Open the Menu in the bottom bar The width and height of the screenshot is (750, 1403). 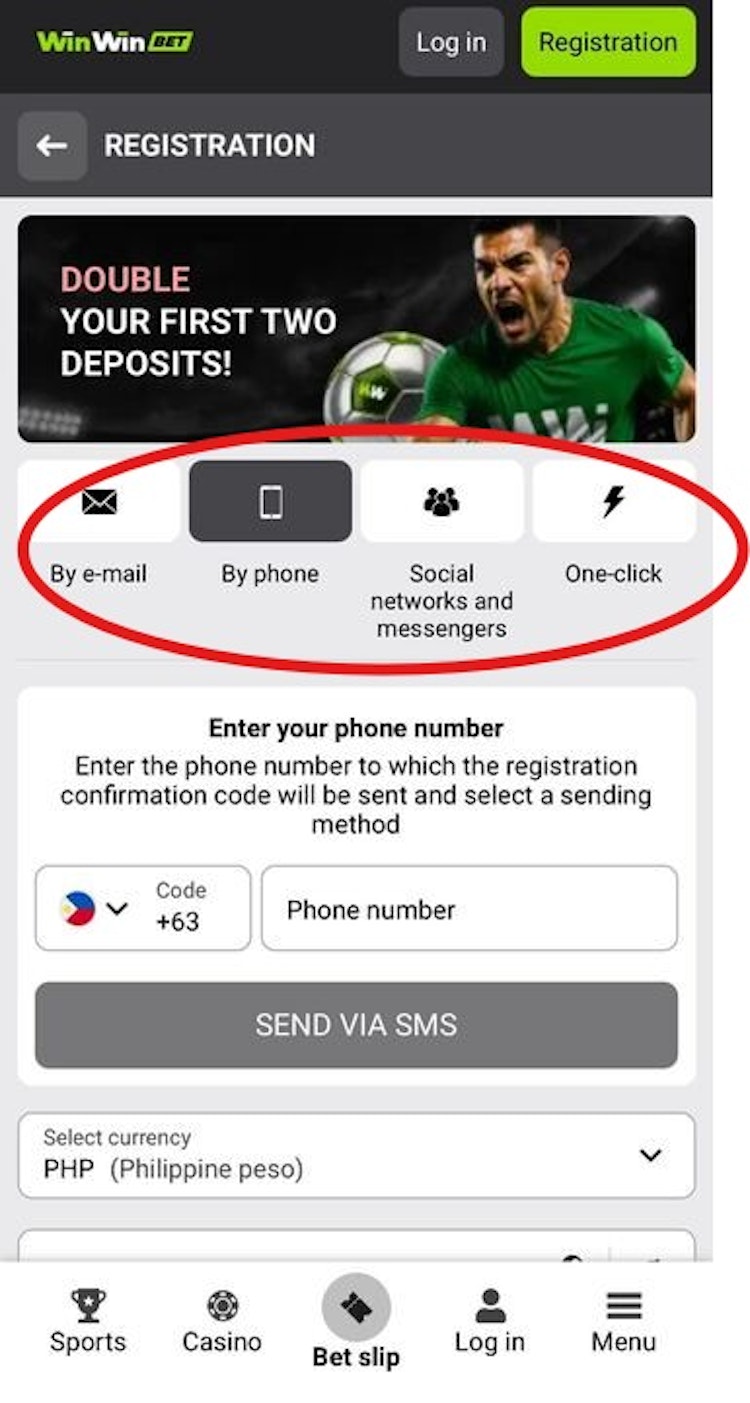pyautogui.click(x=624, y=1322)
